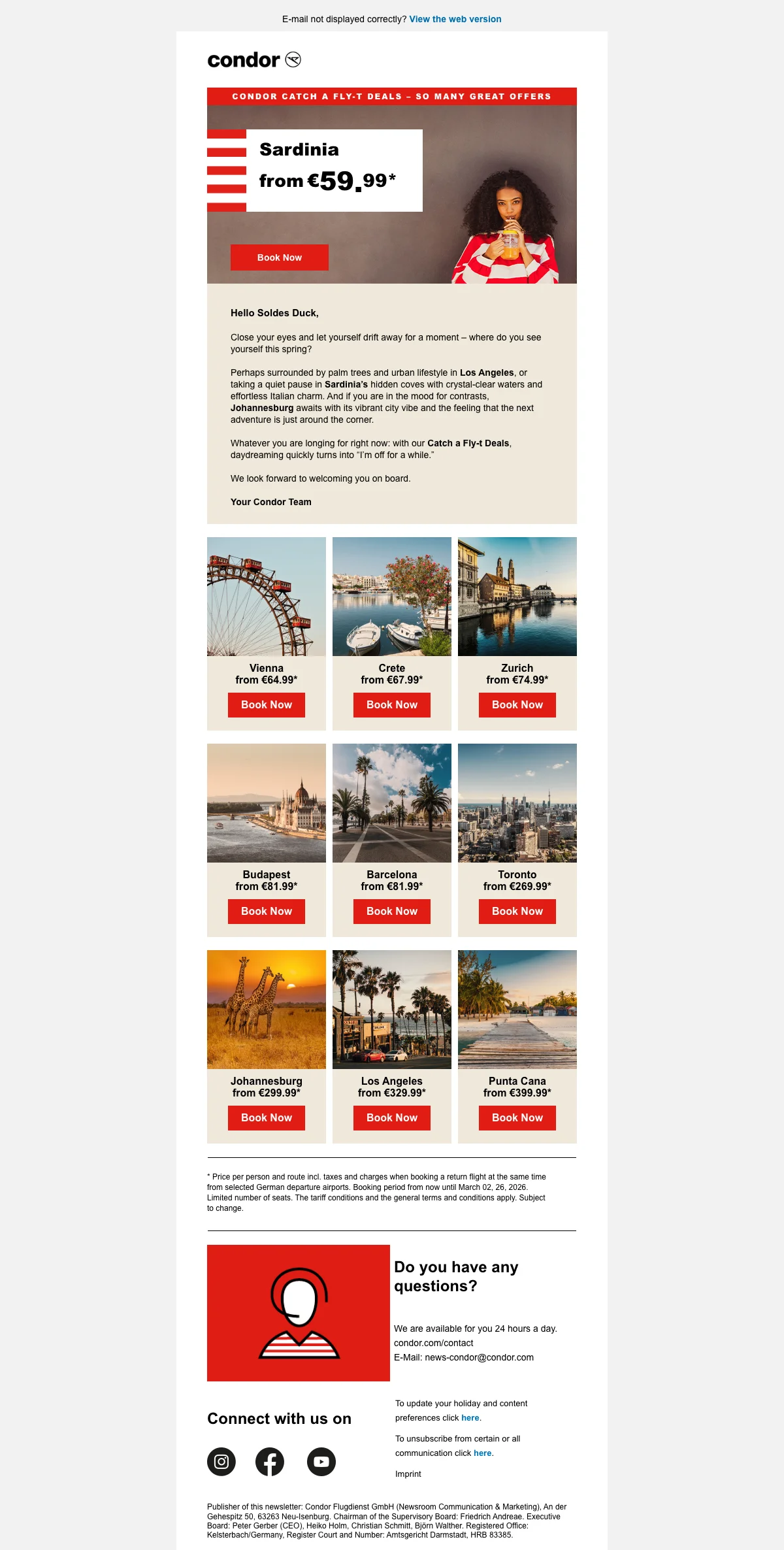Book the Punta Cana flight deal

(517, 1118)
